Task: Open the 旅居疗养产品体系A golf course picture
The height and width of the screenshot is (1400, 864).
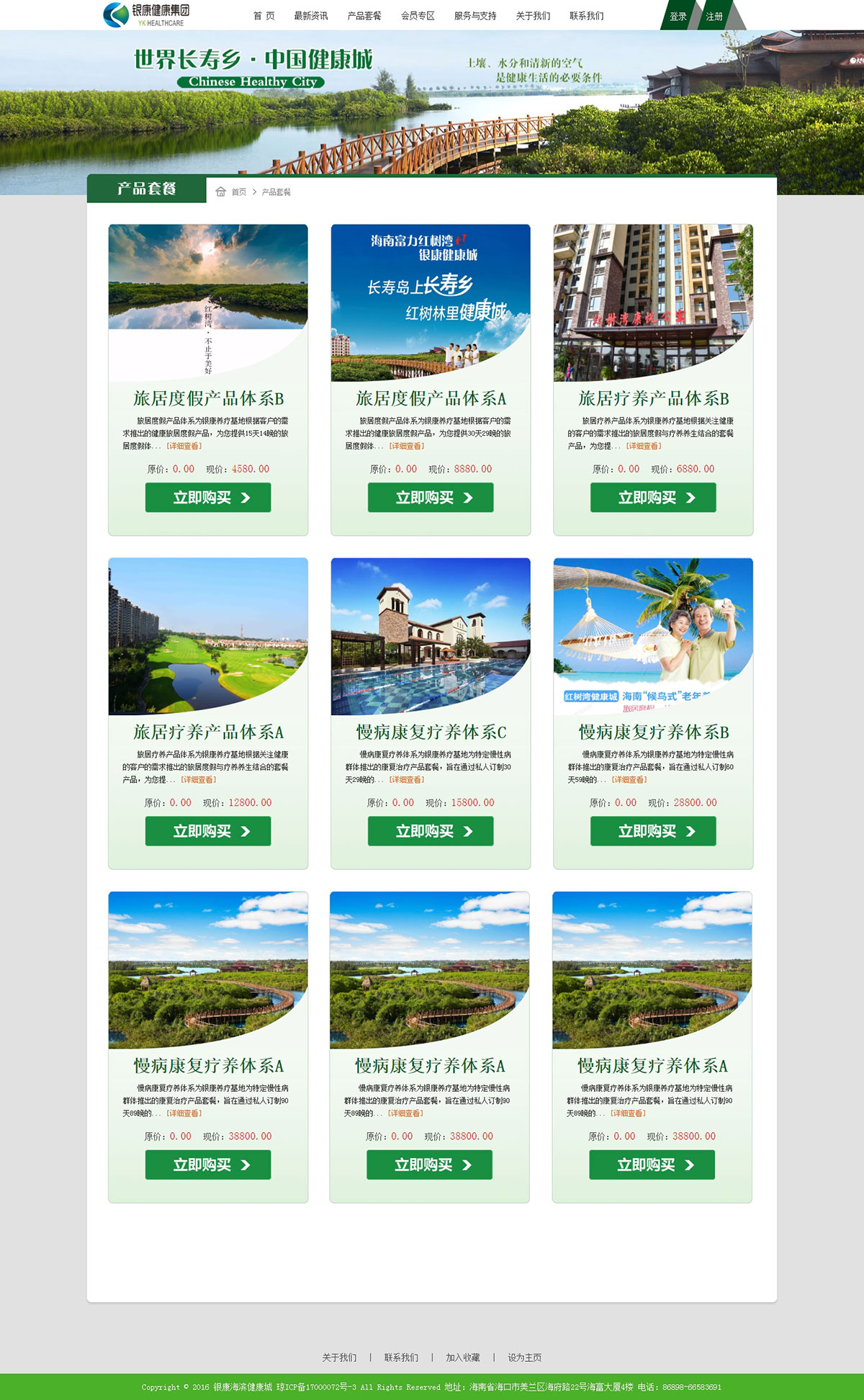Action: point(208,636)
